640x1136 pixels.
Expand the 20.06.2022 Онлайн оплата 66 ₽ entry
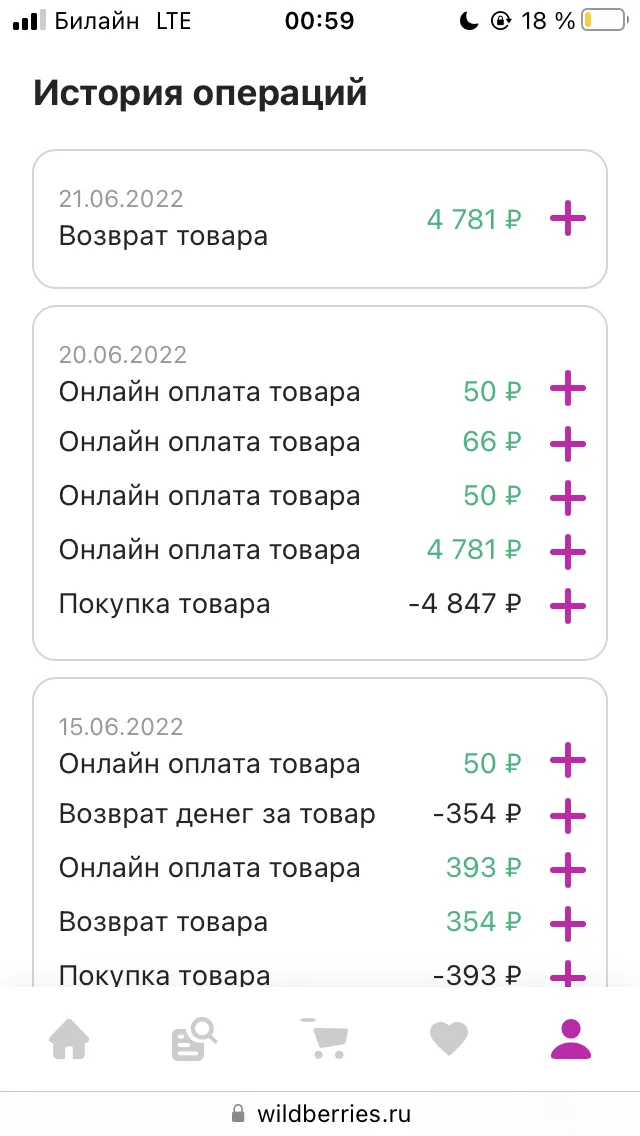(x=568, y=443)
